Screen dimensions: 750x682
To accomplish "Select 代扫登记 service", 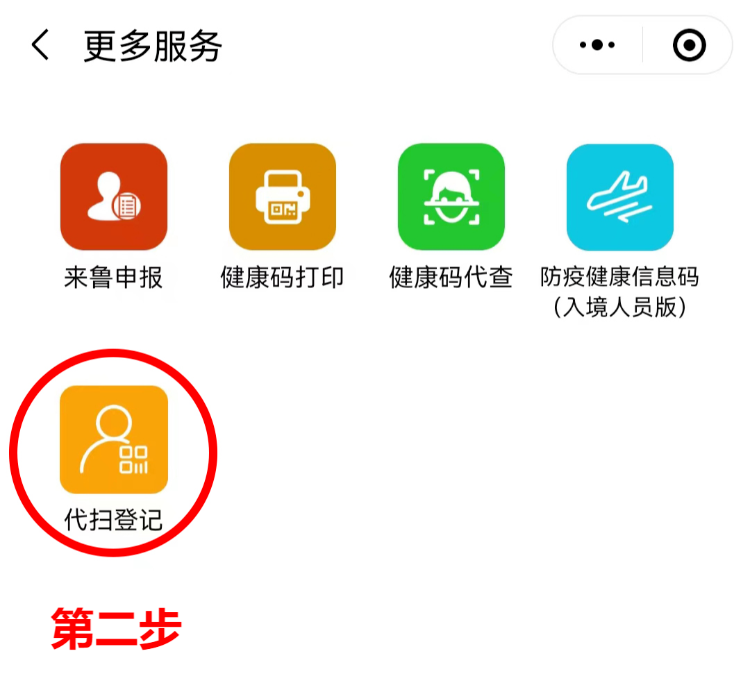I will 113,440.
